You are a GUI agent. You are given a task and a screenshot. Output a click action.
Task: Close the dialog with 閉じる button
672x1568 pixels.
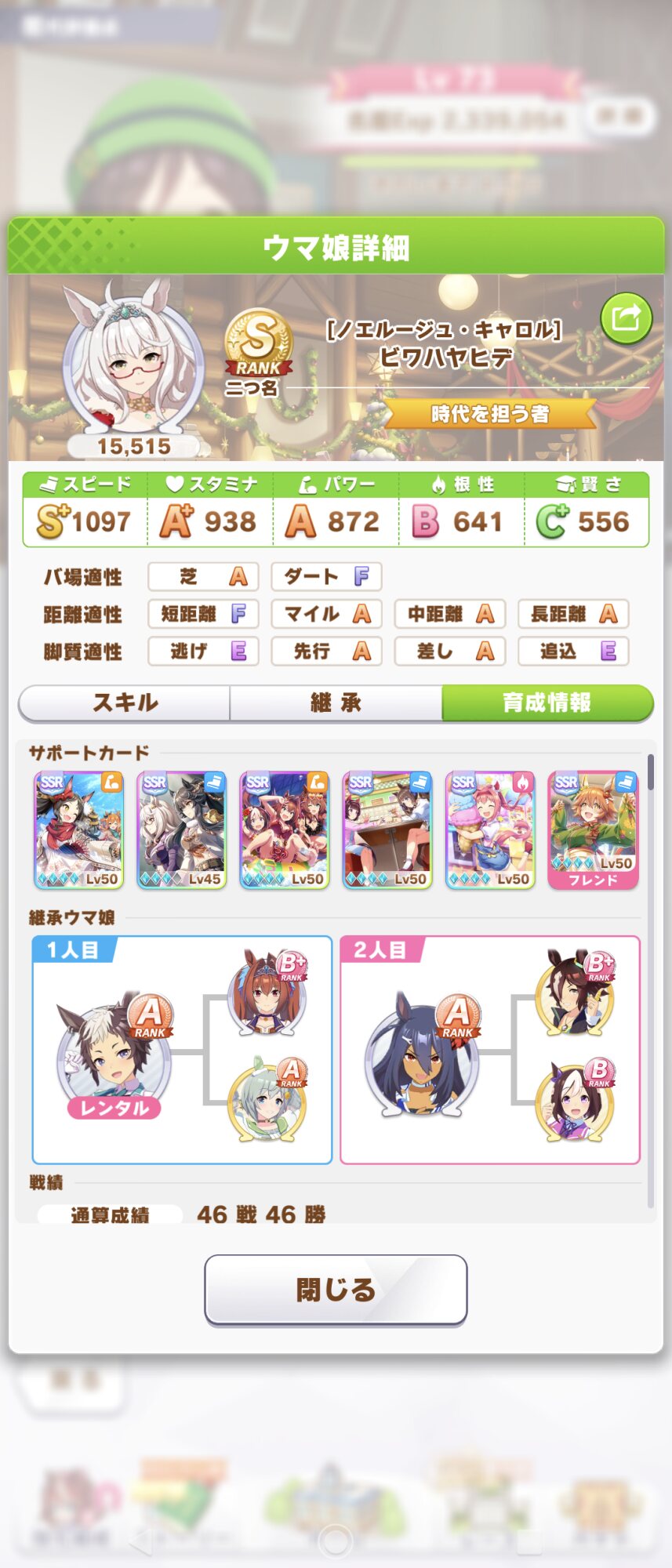tap(336, 1290)
